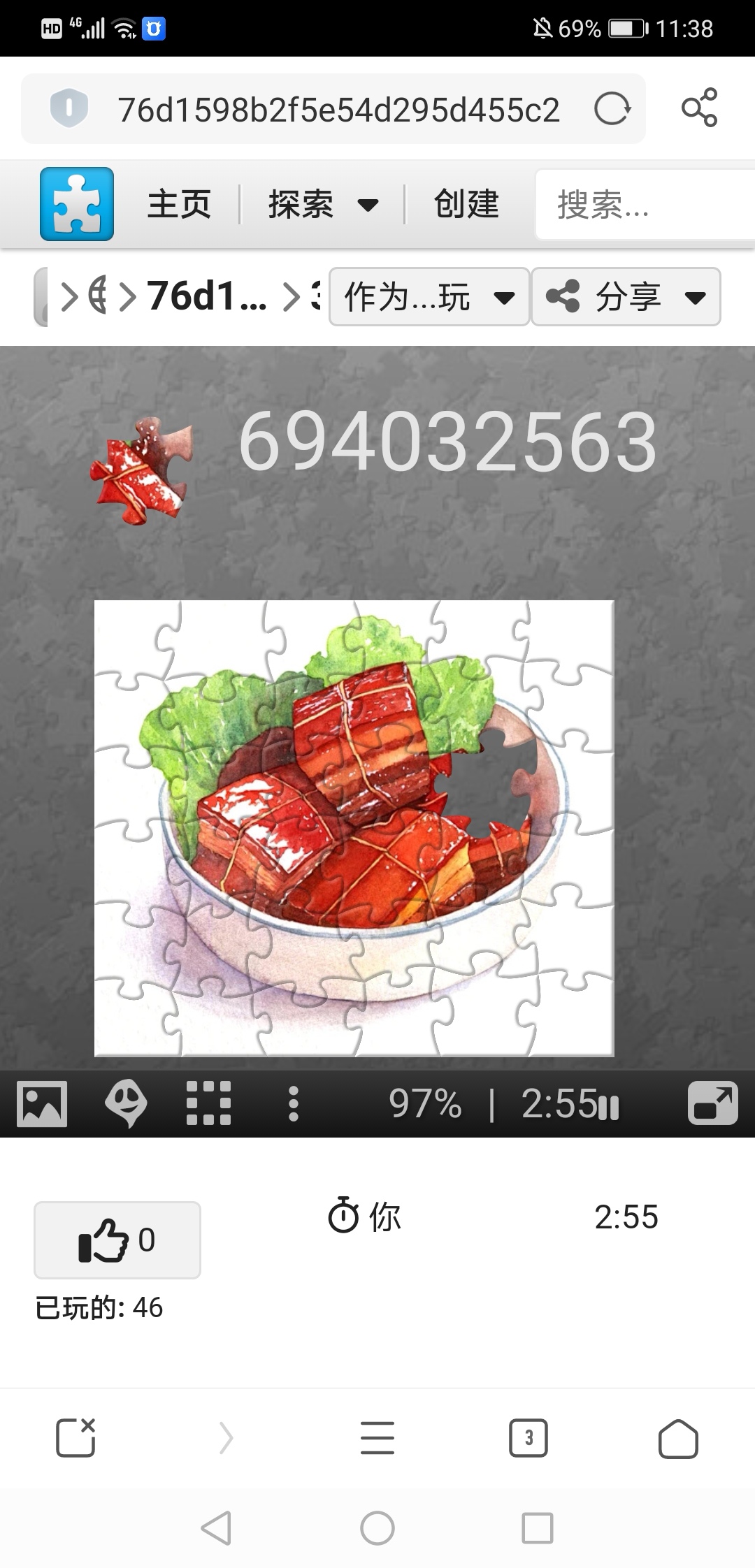Screen dimensions: 755x1568
Task: Reload the page in the address bar
Action: click(612, 109)
